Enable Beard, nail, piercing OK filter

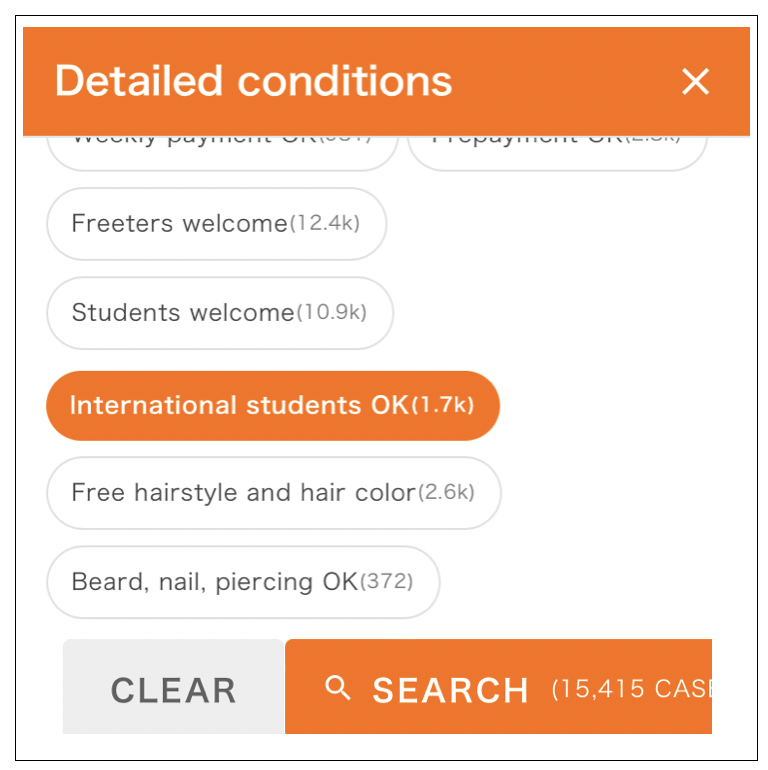coord(242,582)
